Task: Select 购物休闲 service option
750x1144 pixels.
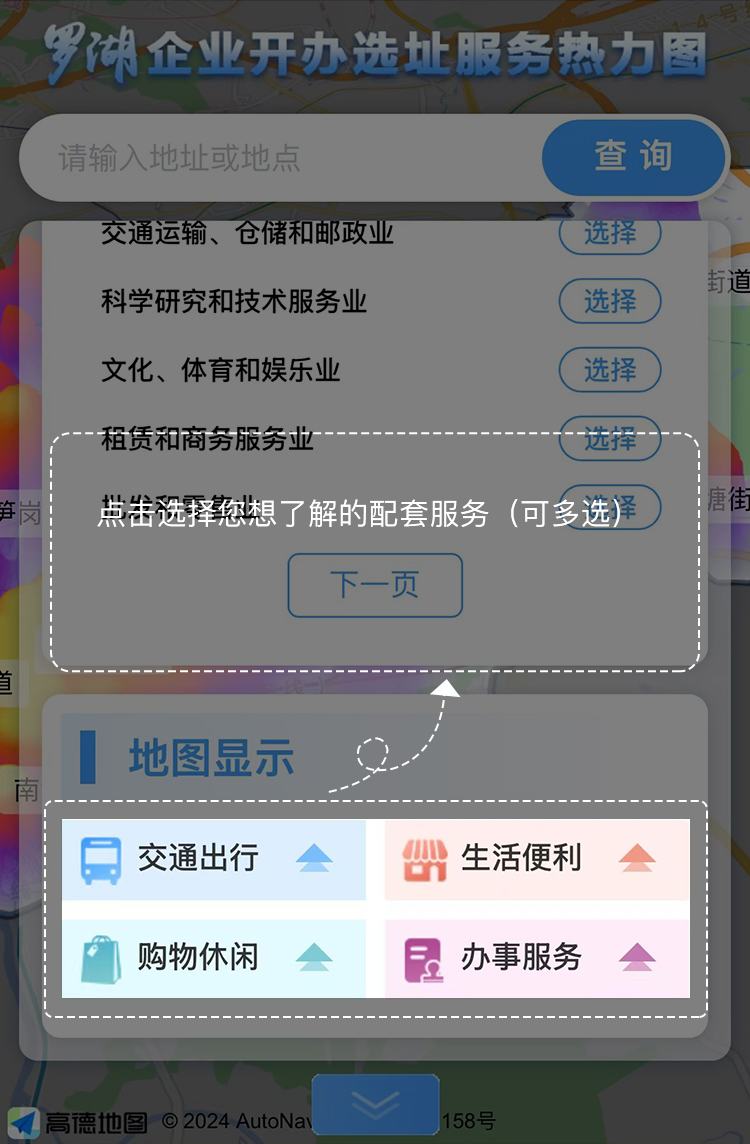Action: click(214, 958)
